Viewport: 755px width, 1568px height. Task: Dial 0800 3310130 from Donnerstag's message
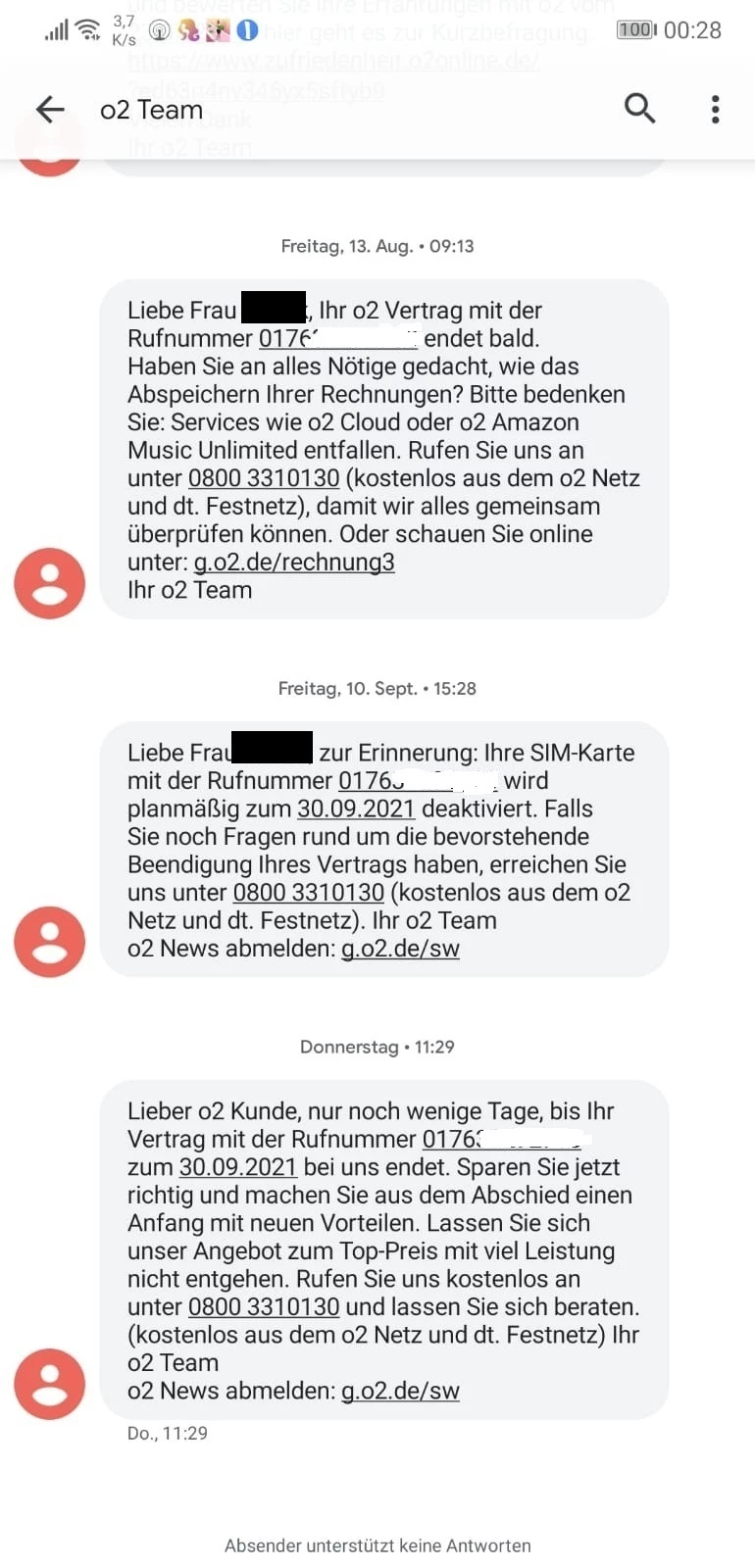click(x=264, y=1307)
